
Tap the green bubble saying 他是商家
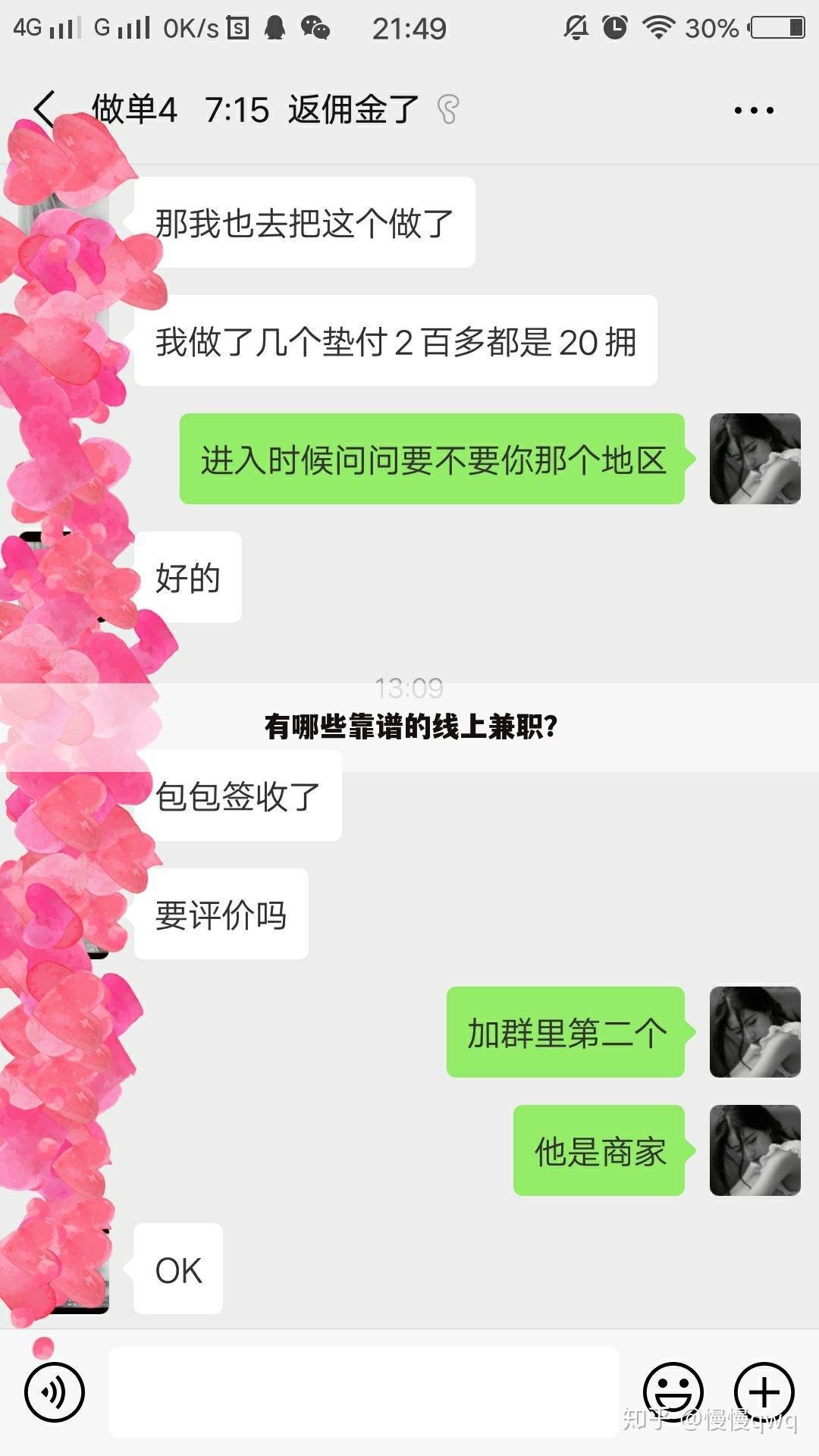click(x=598, y=1151)
